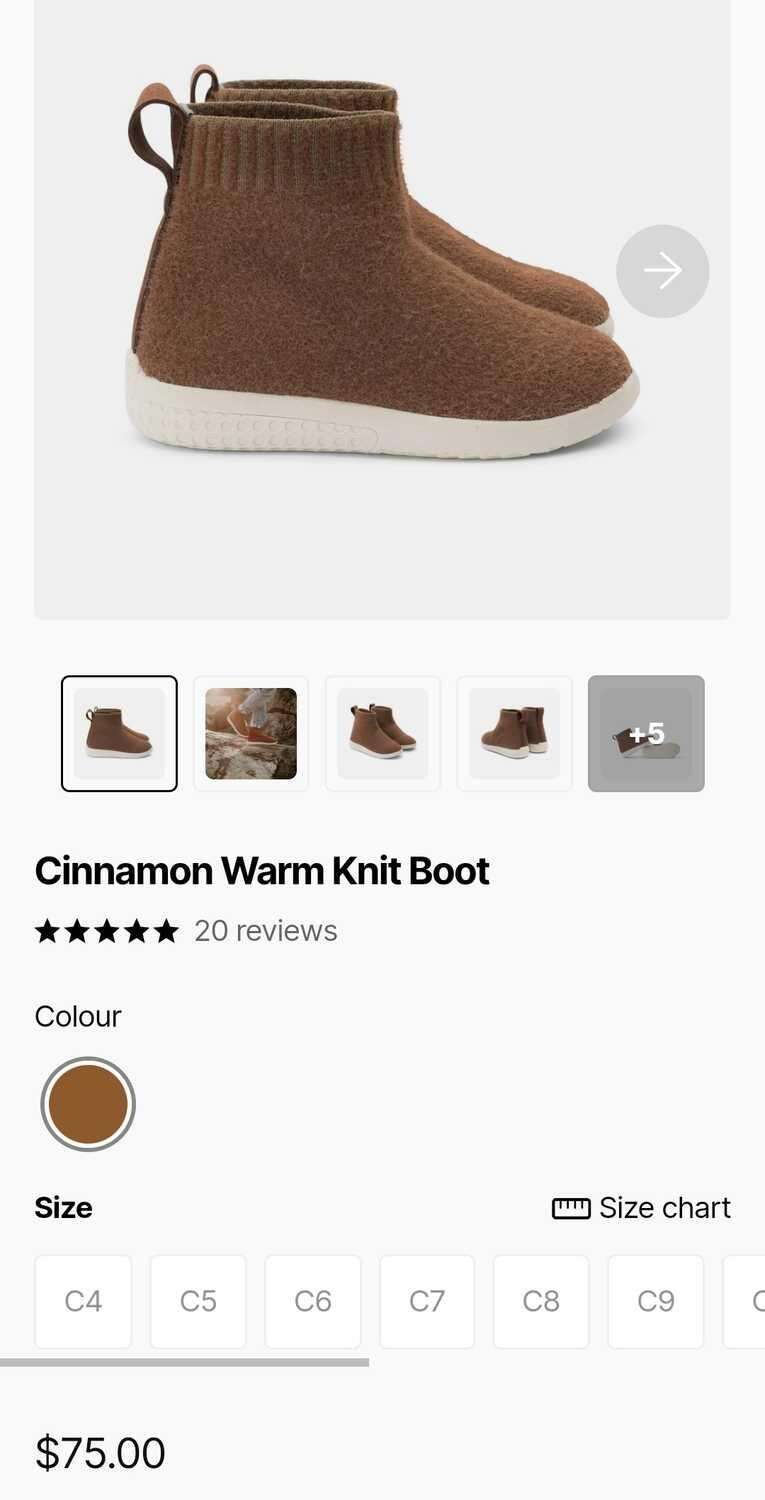765x1500 pixels.
Task: Open the fourth thumbnail showing heel view
Action: click(x=515, y=733)
